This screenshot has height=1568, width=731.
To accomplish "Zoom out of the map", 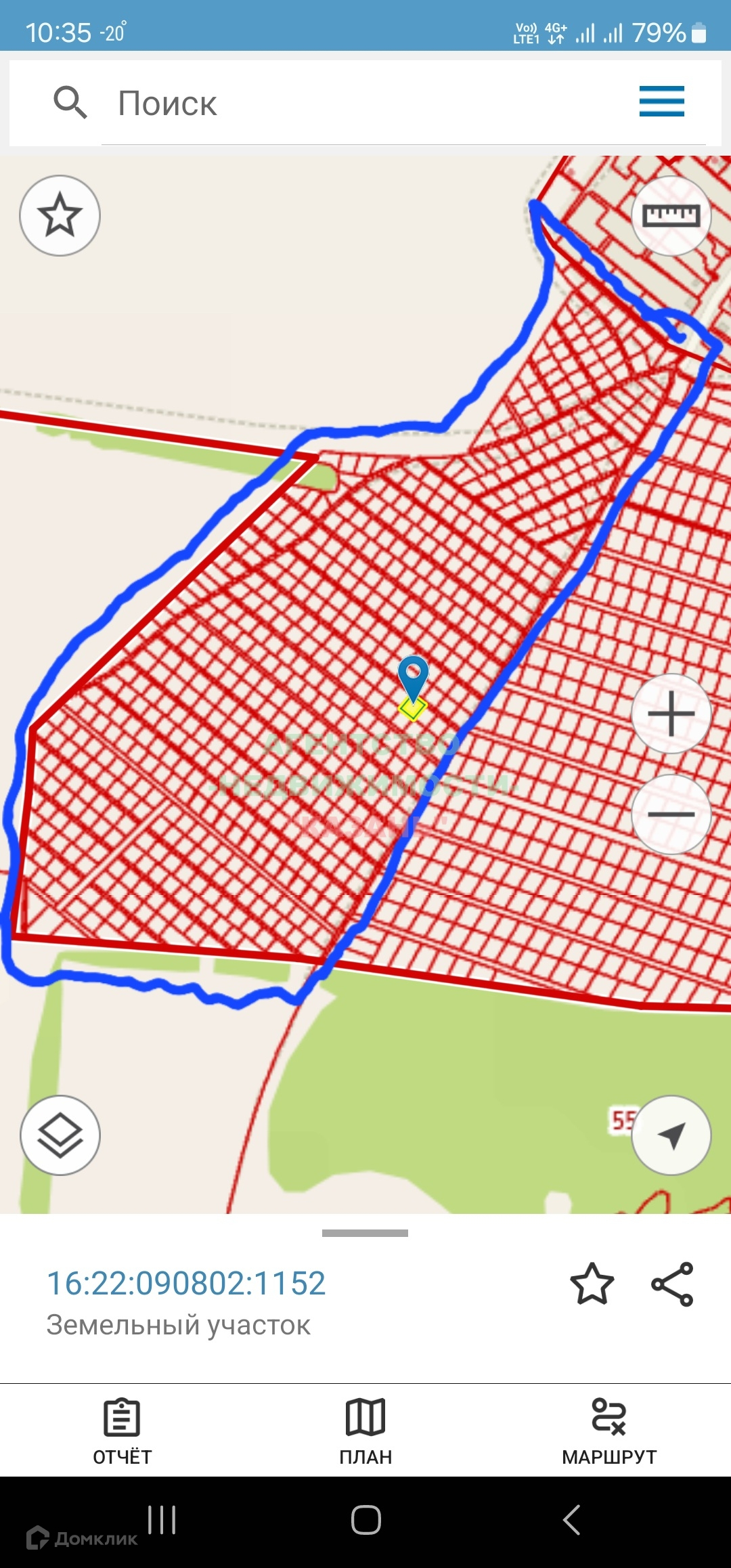I will (x=671, y=814).
